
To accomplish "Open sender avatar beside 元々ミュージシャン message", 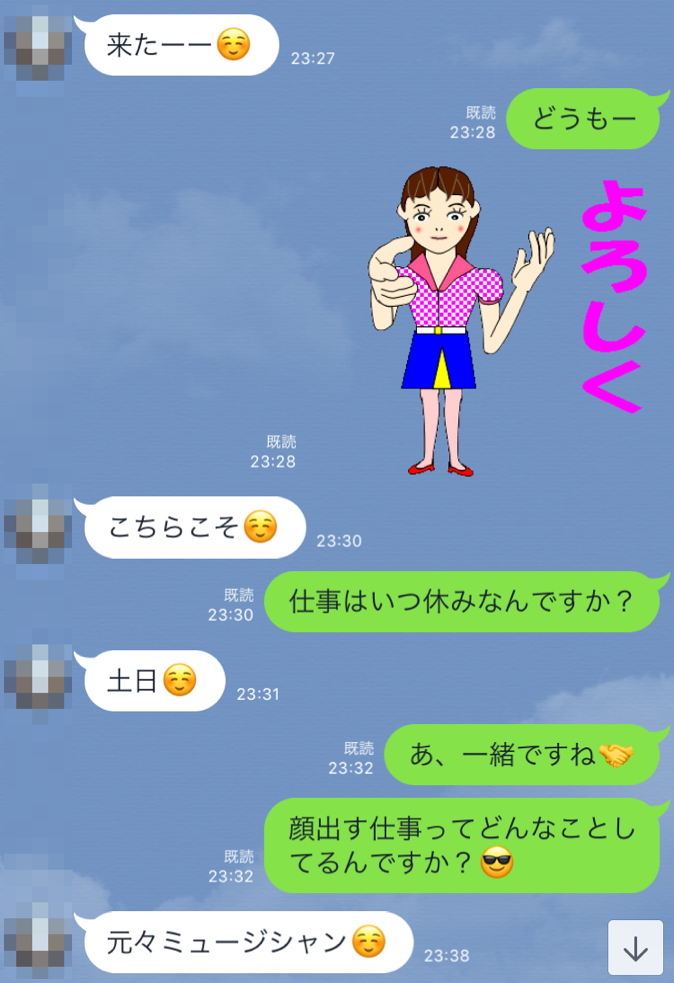I will pyautogui.click(x=37, y=941).
